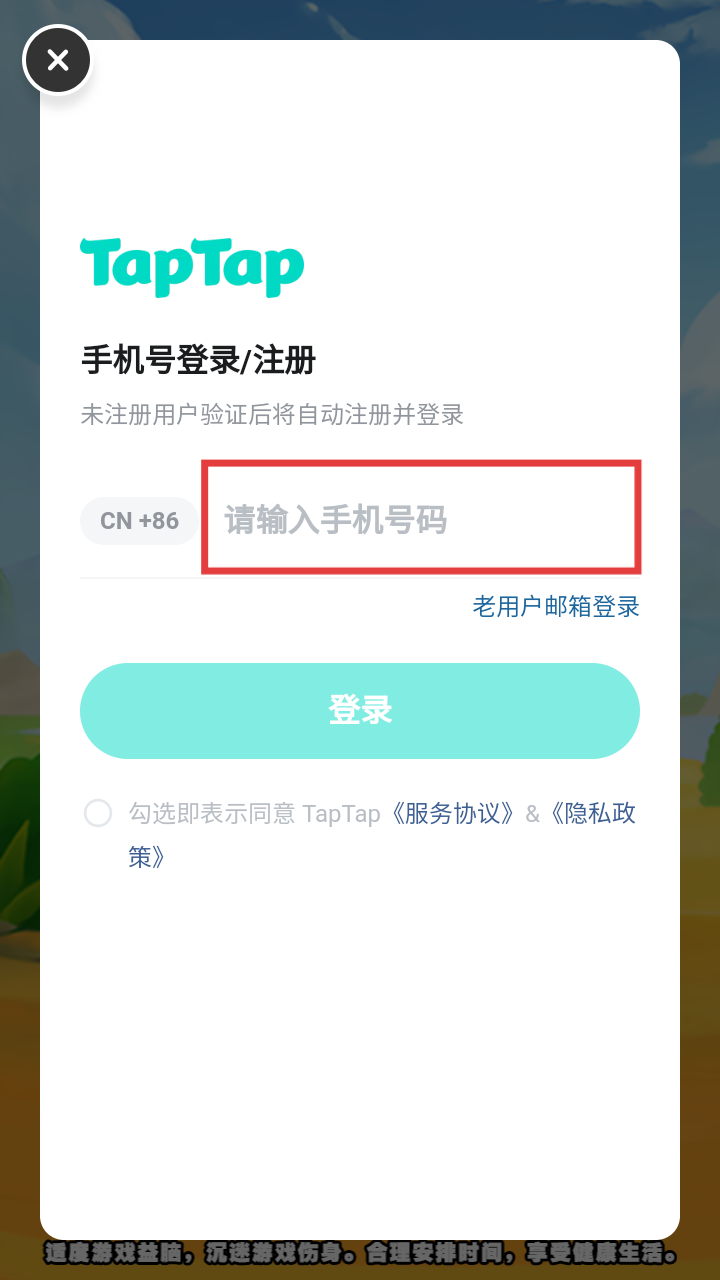Screen dimensions: 720x1280
Task: Close the TapTap login dialog
Action: tap(58, 60)
